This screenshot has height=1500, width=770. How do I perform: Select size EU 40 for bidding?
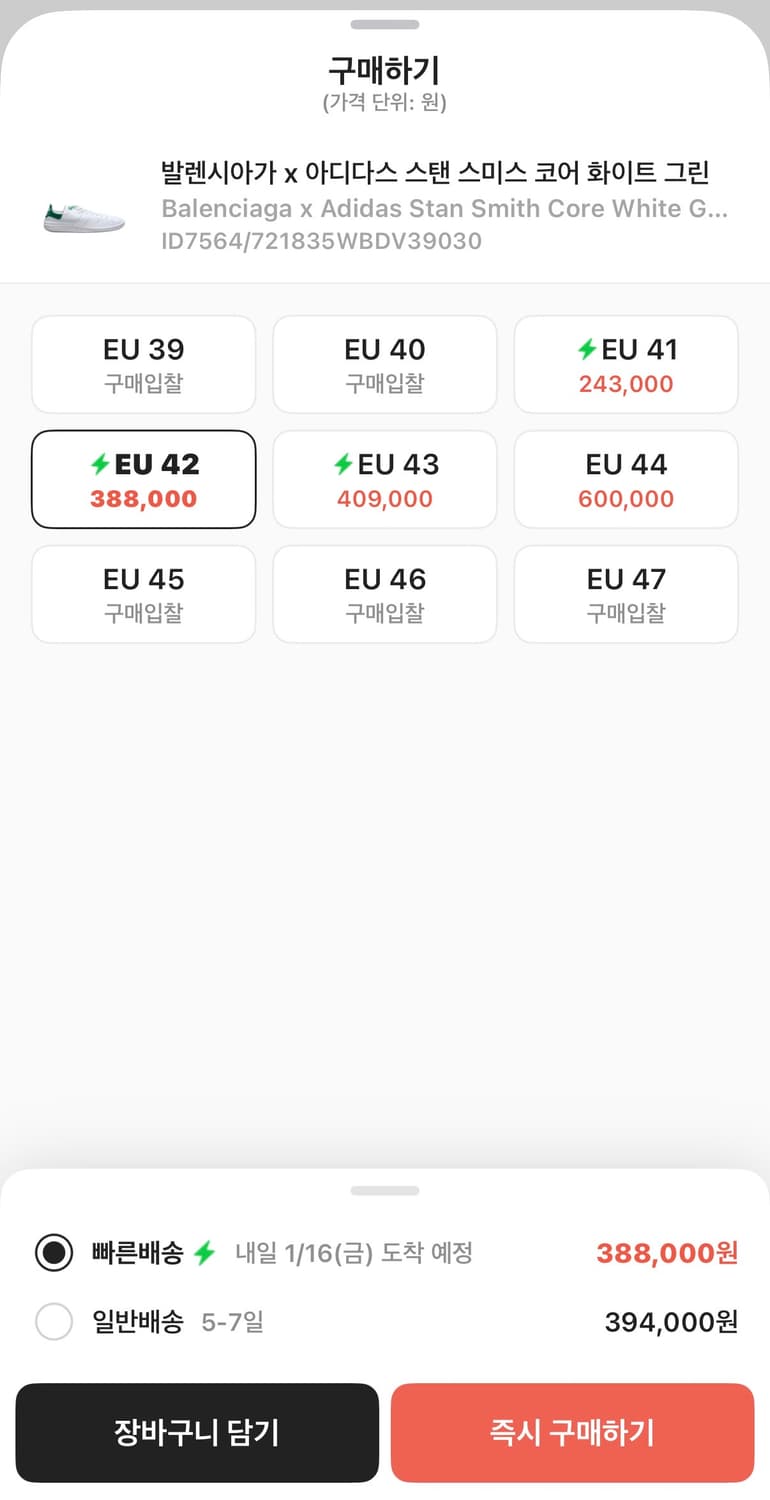[x=384, y=363]
